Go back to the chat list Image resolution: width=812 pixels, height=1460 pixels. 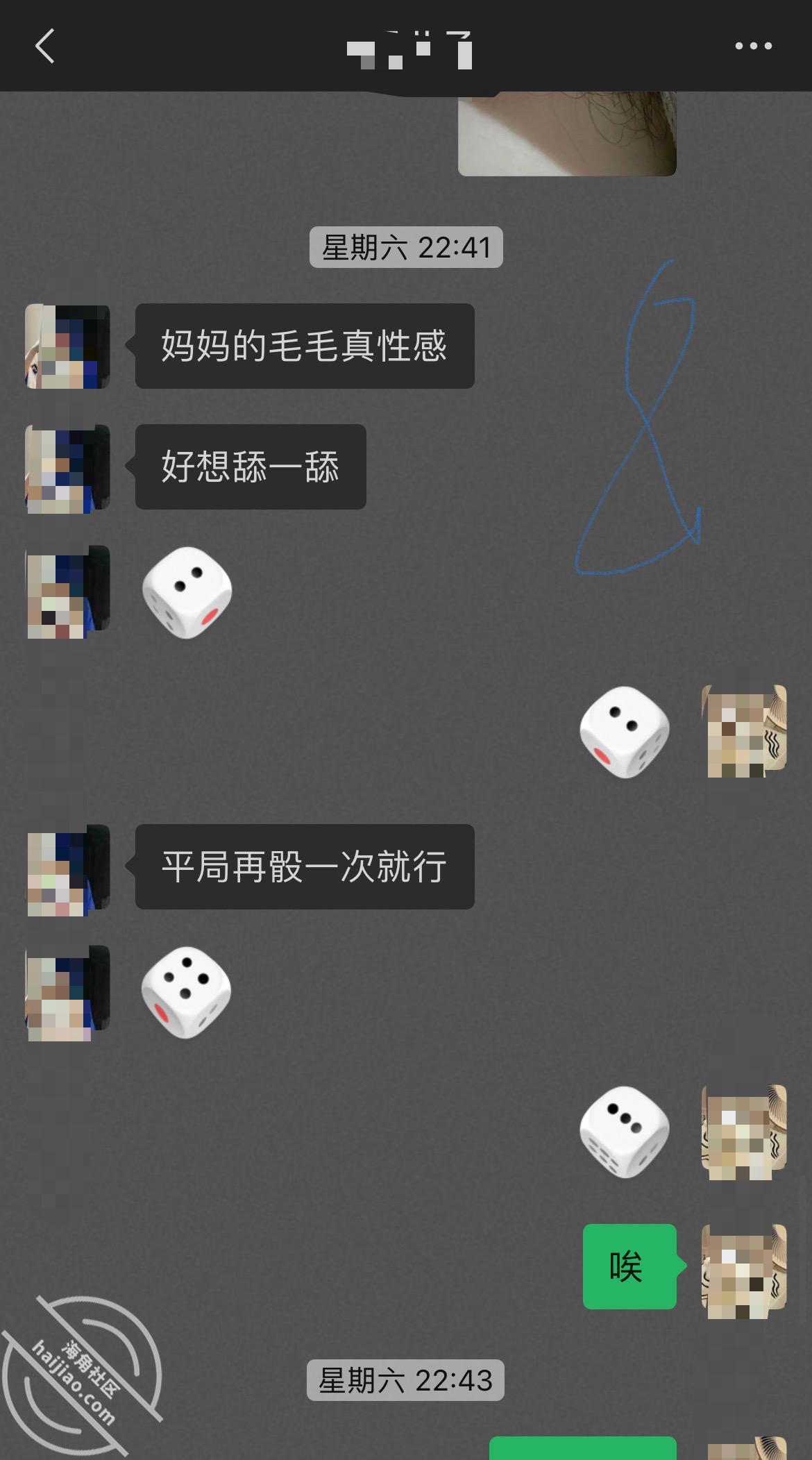[x=44, y=47]
